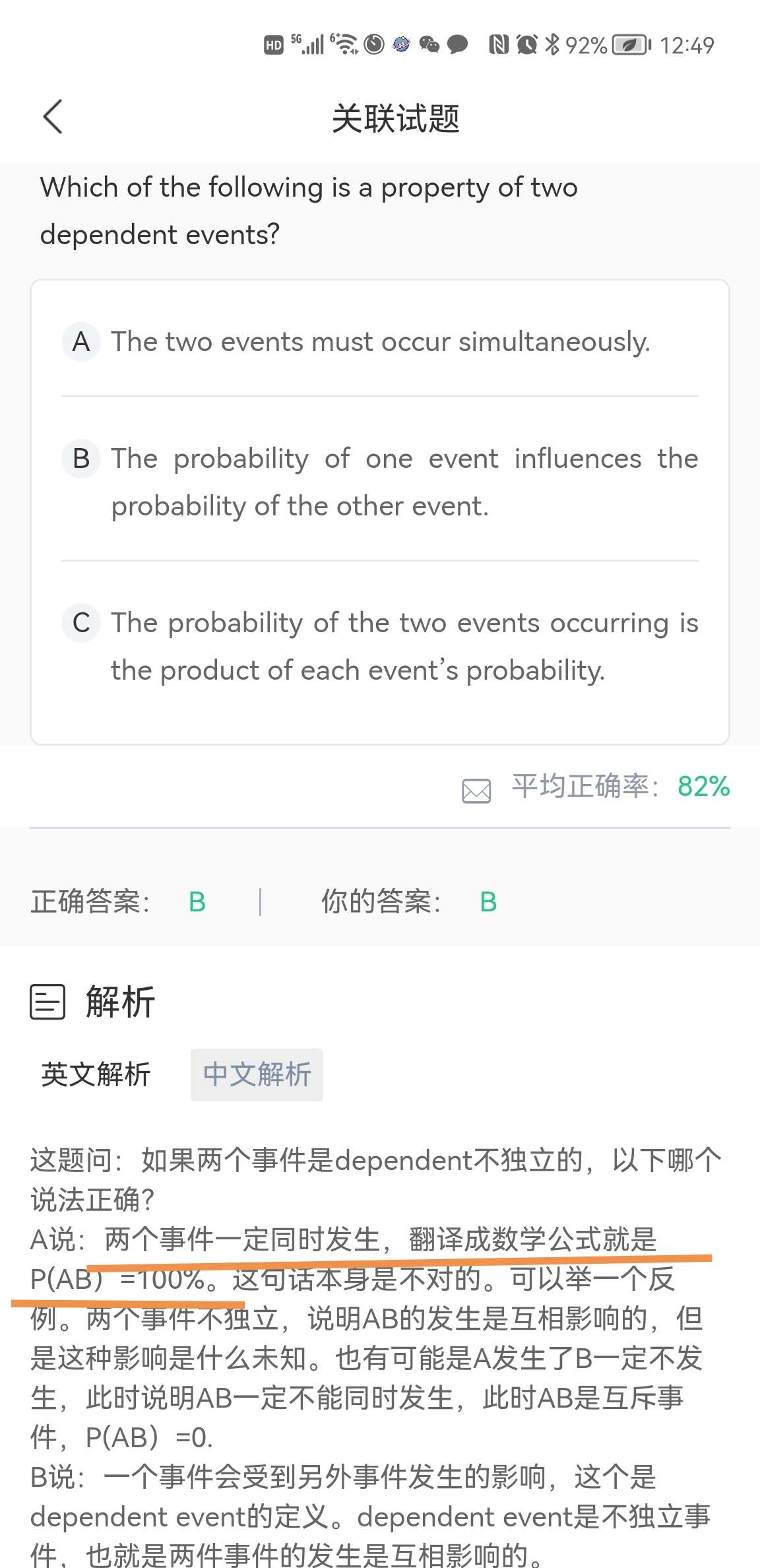Switch to the 中文解析 tab
Image resolution: width=760 pixels, height=1568 pixels.
257,1074
